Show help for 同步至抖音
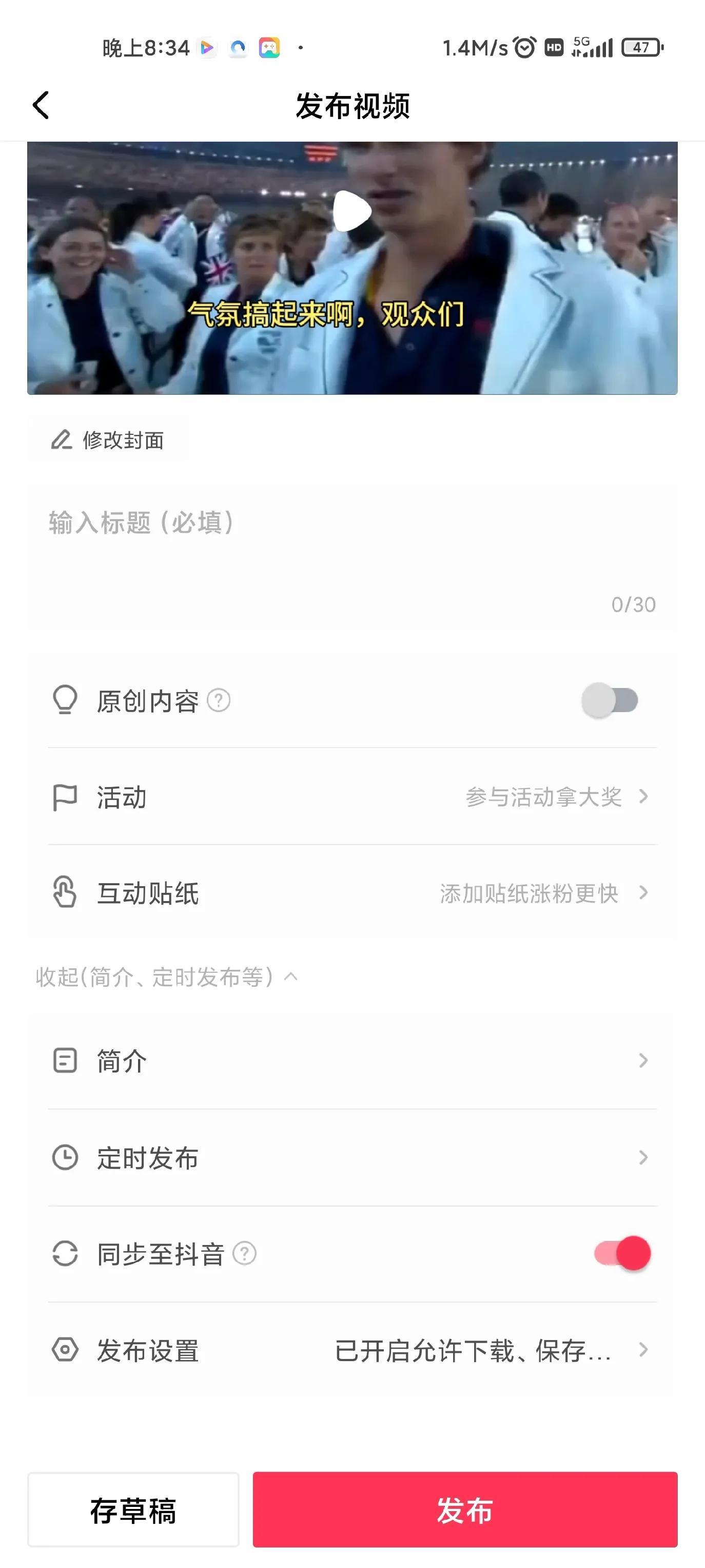Viewport: 705px width, 1568px height. 245,1254
